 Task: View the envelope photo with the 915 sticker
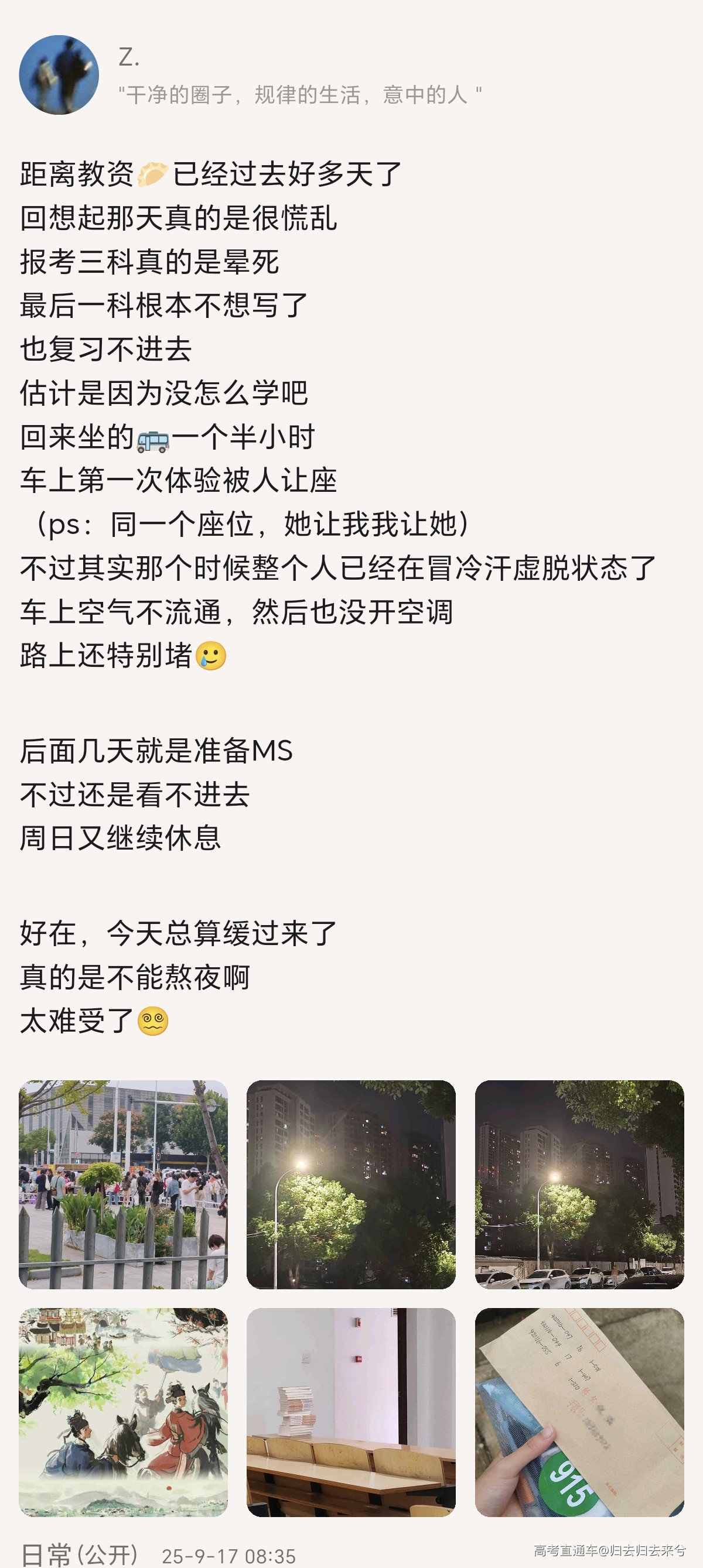[x=579, y=1412]
